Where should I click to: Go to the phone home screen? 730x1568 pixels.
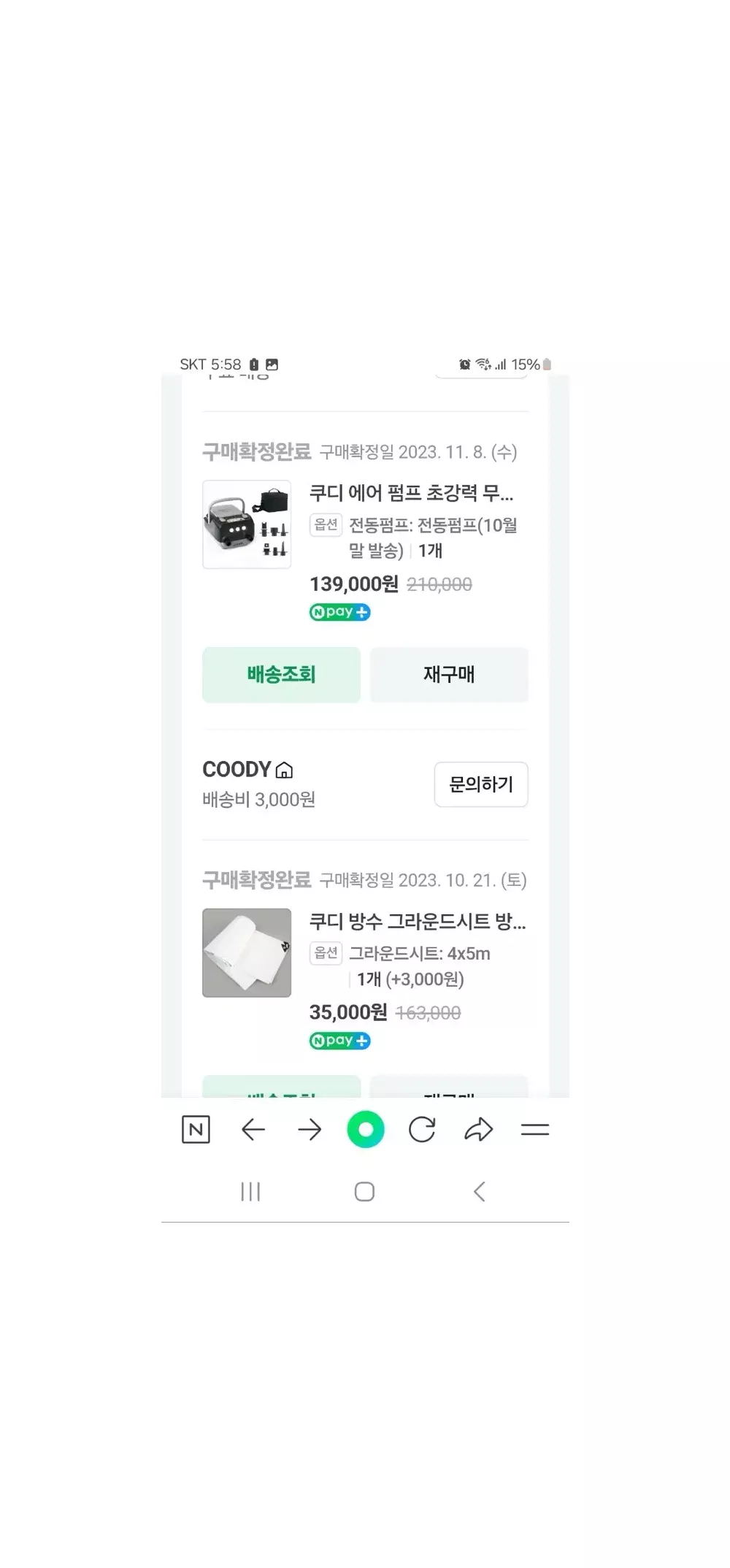click(364, 1192)
